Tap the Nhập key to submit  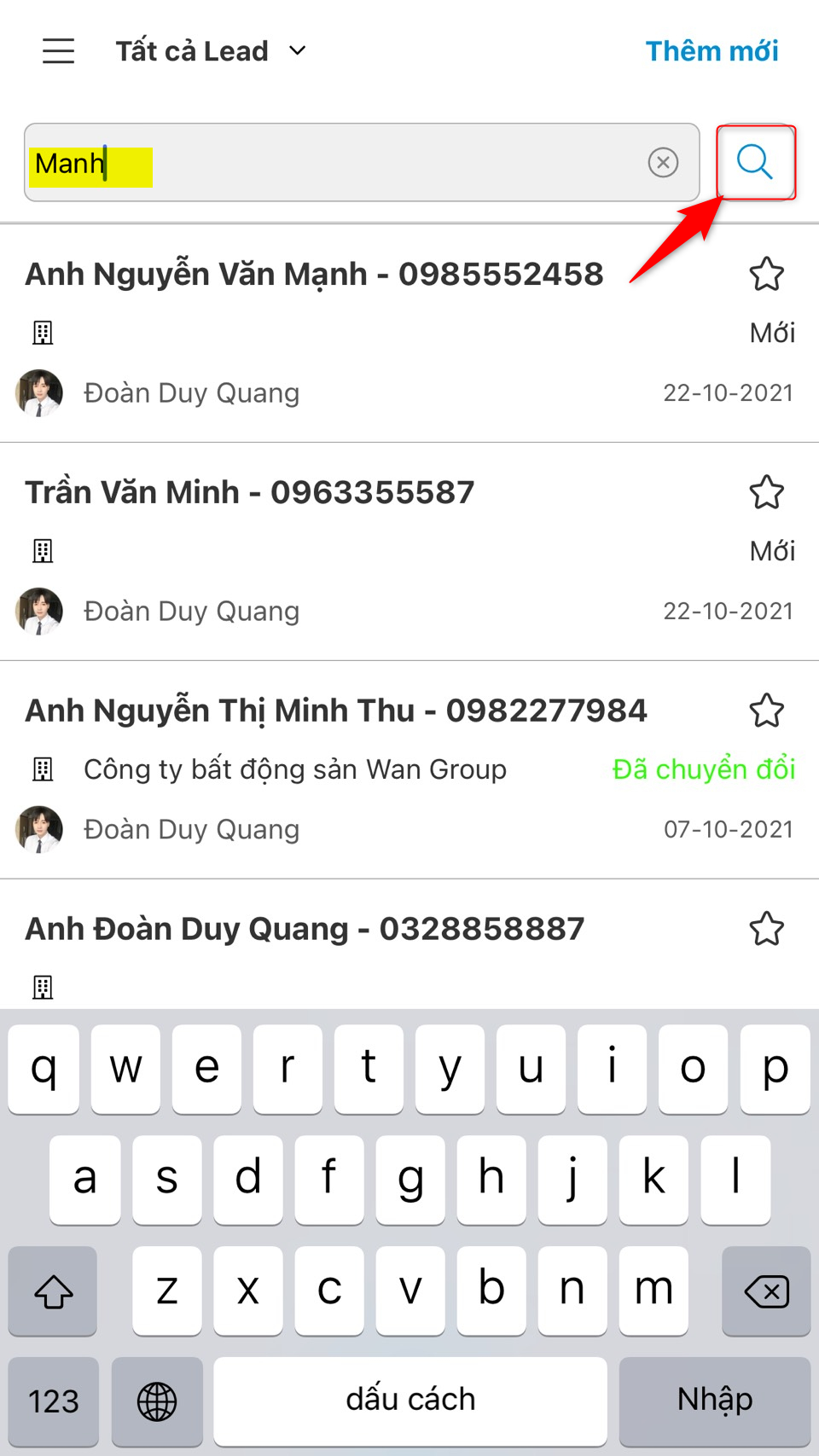point(714,1401)
